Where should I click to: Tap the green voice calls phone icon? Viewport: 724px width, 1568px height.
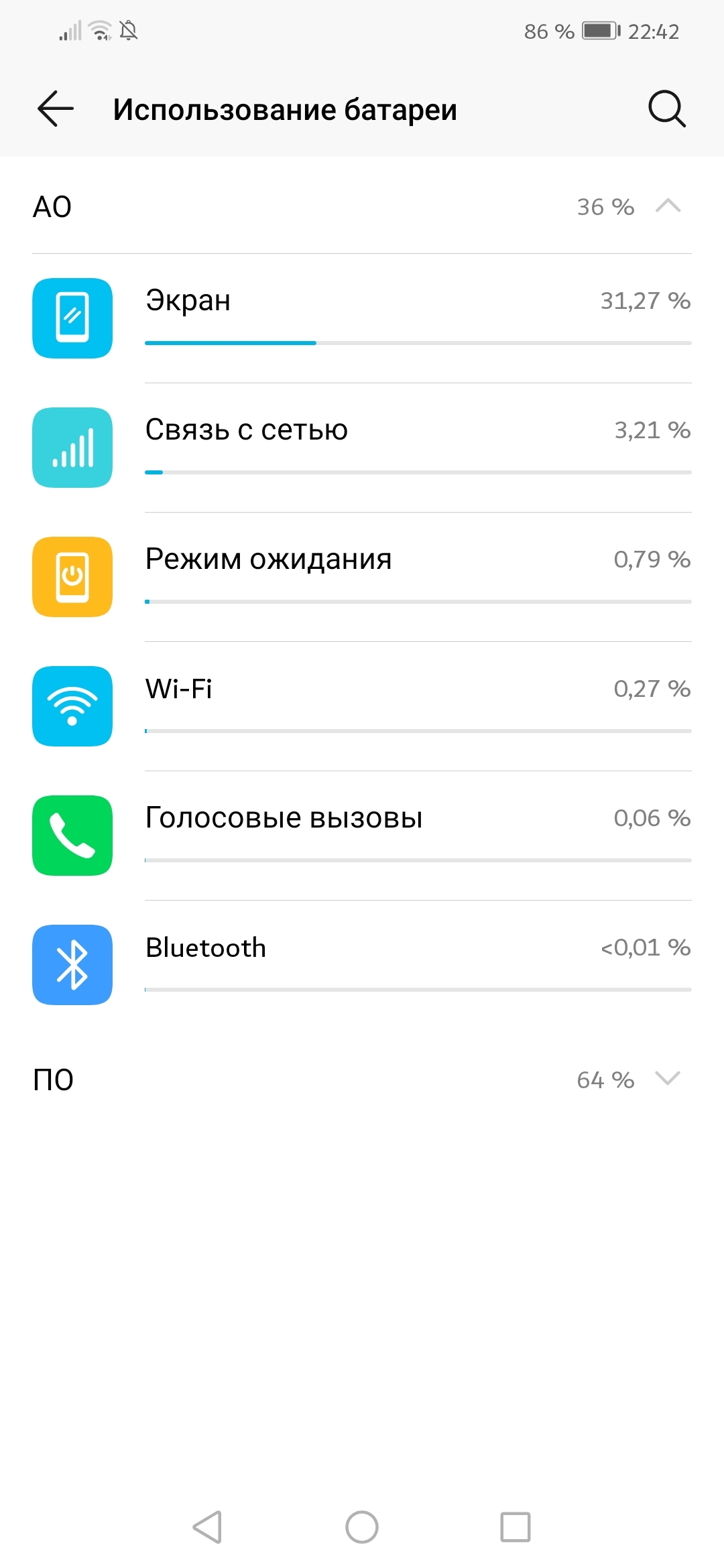[x=72, y=836]
